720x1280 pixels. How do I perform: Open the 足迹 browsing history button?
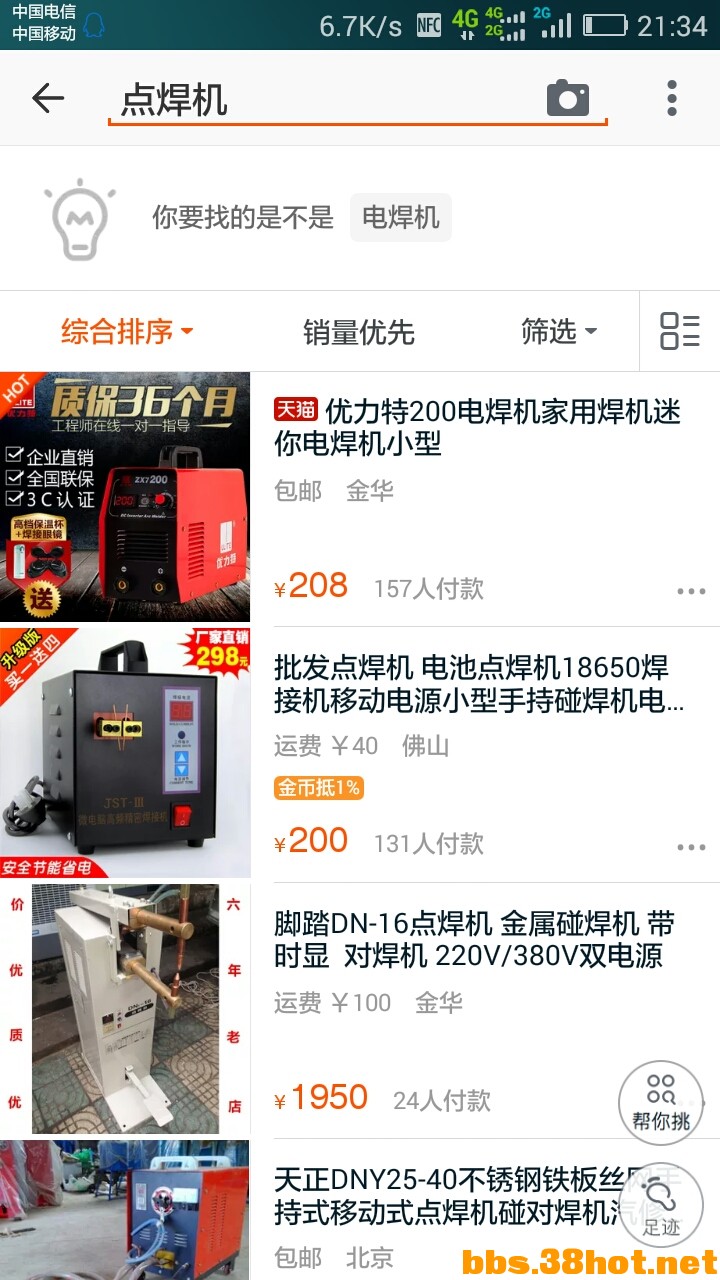[x=661, y=1209]
